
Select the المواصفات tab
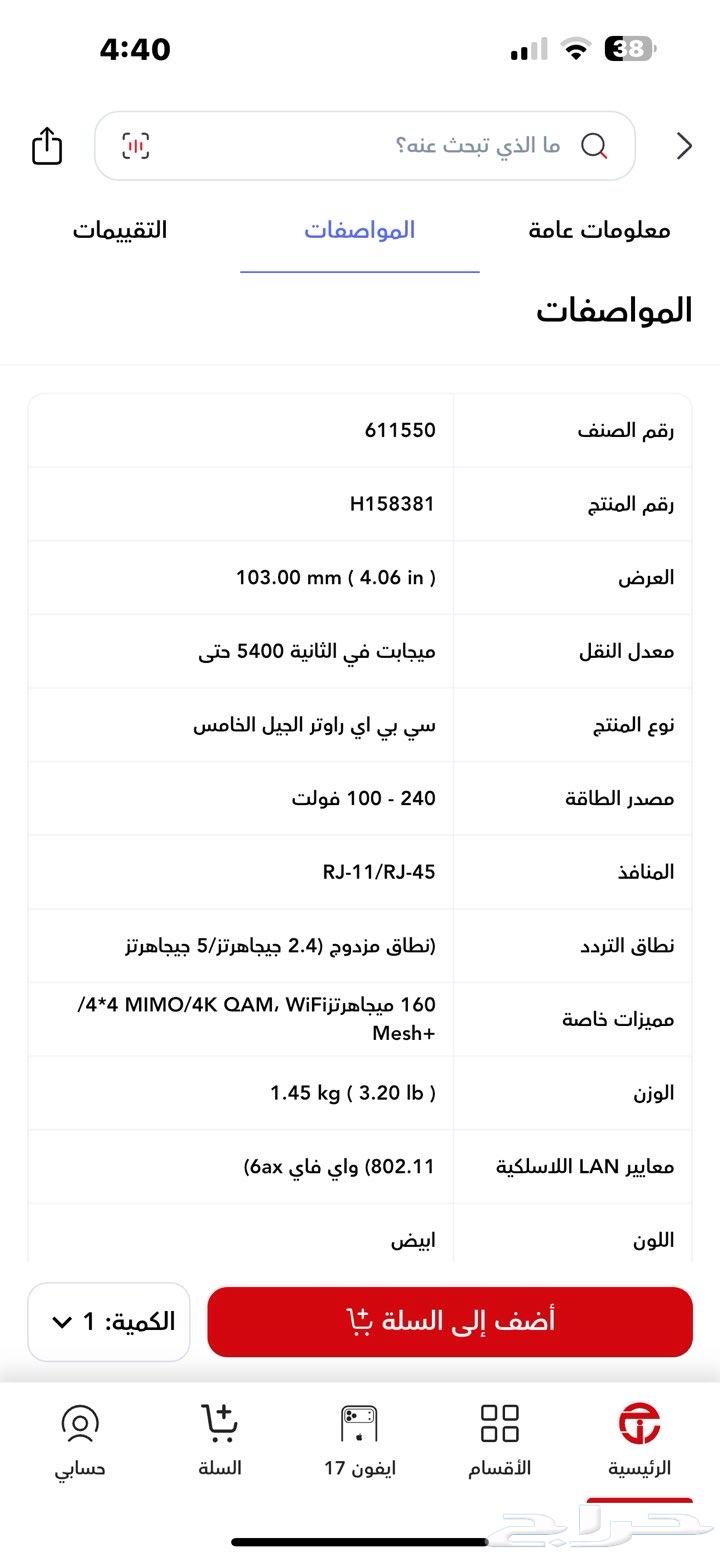click(x=360, y=231)
